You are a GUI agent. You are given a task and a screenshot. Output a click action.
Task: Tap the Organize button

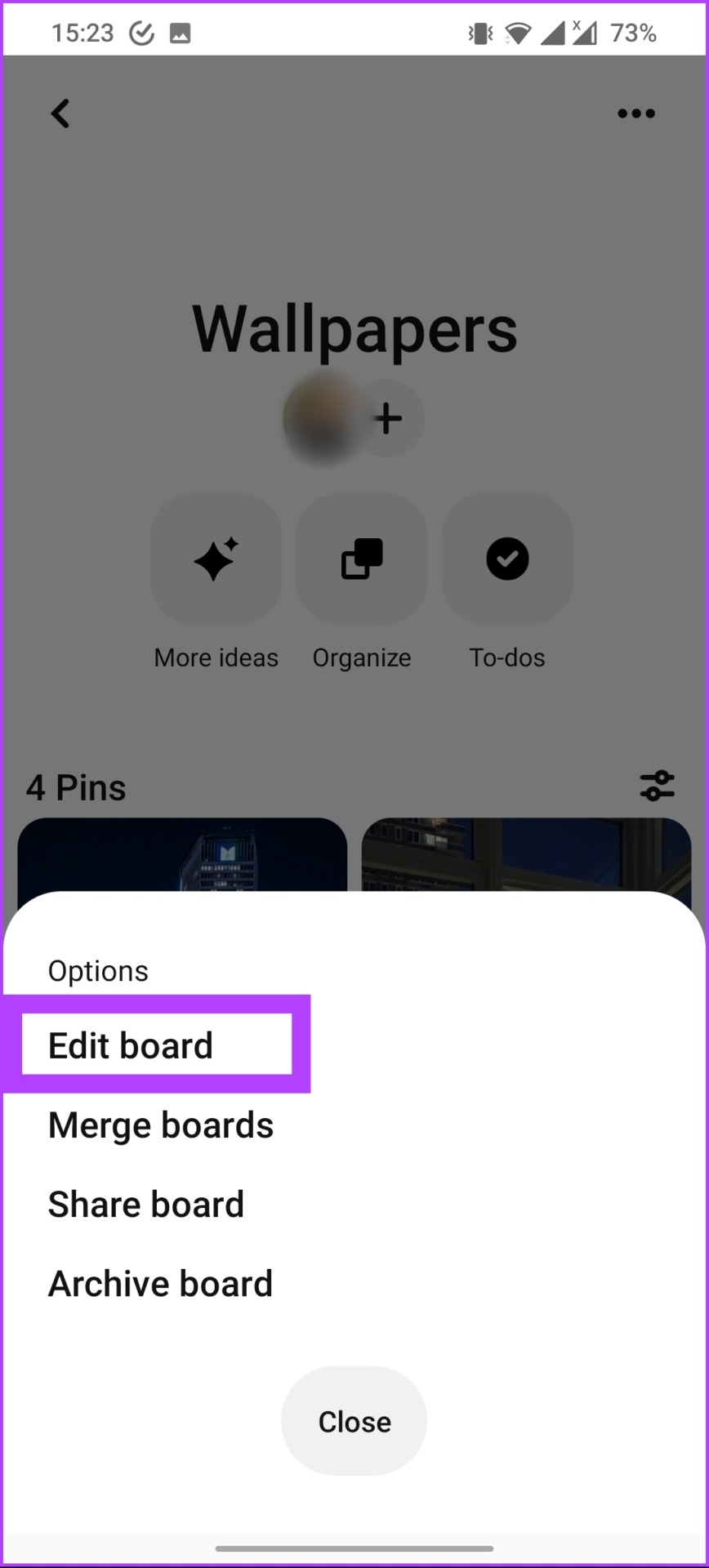362,559
